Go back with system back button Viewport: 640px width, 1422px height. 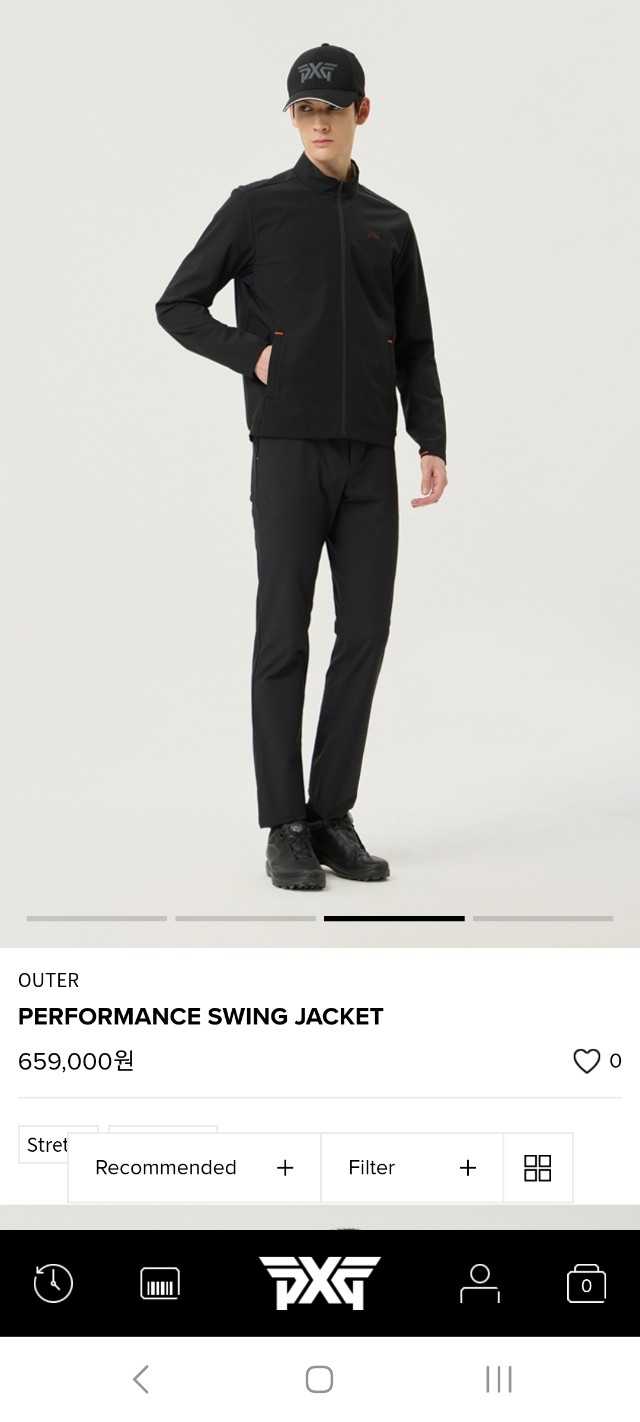pos(141,1379)
